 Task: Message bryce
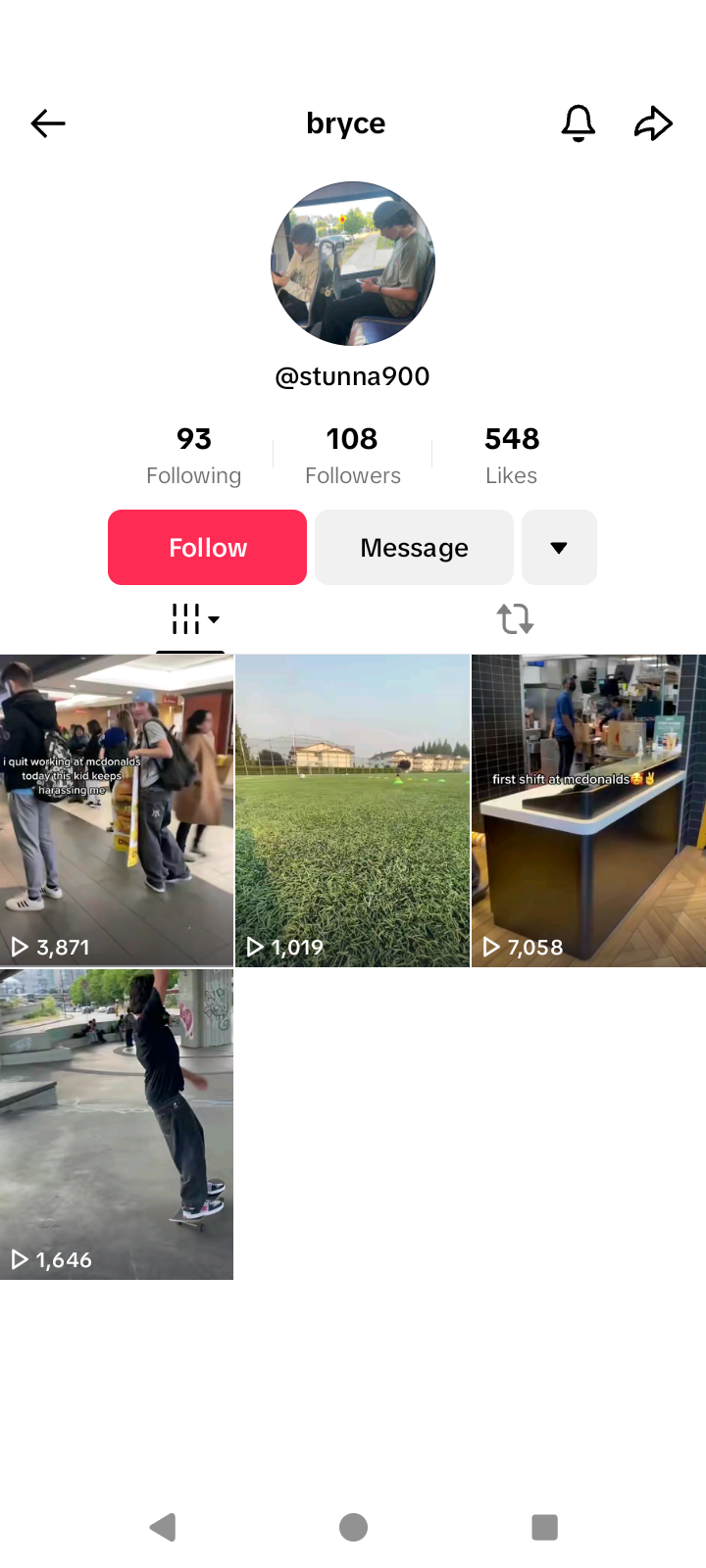coord(414,548)
